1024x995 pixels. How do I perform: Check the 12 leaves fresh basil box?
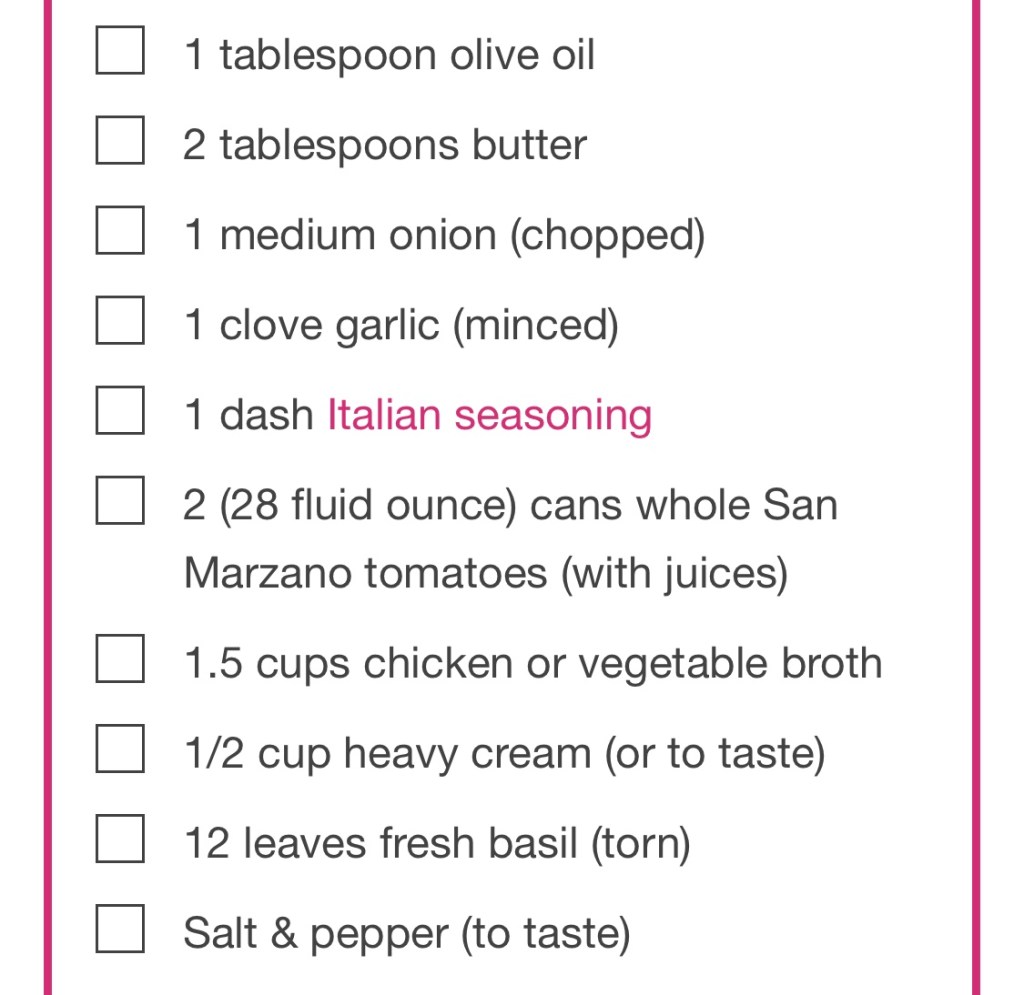click(x=120, y=838)
